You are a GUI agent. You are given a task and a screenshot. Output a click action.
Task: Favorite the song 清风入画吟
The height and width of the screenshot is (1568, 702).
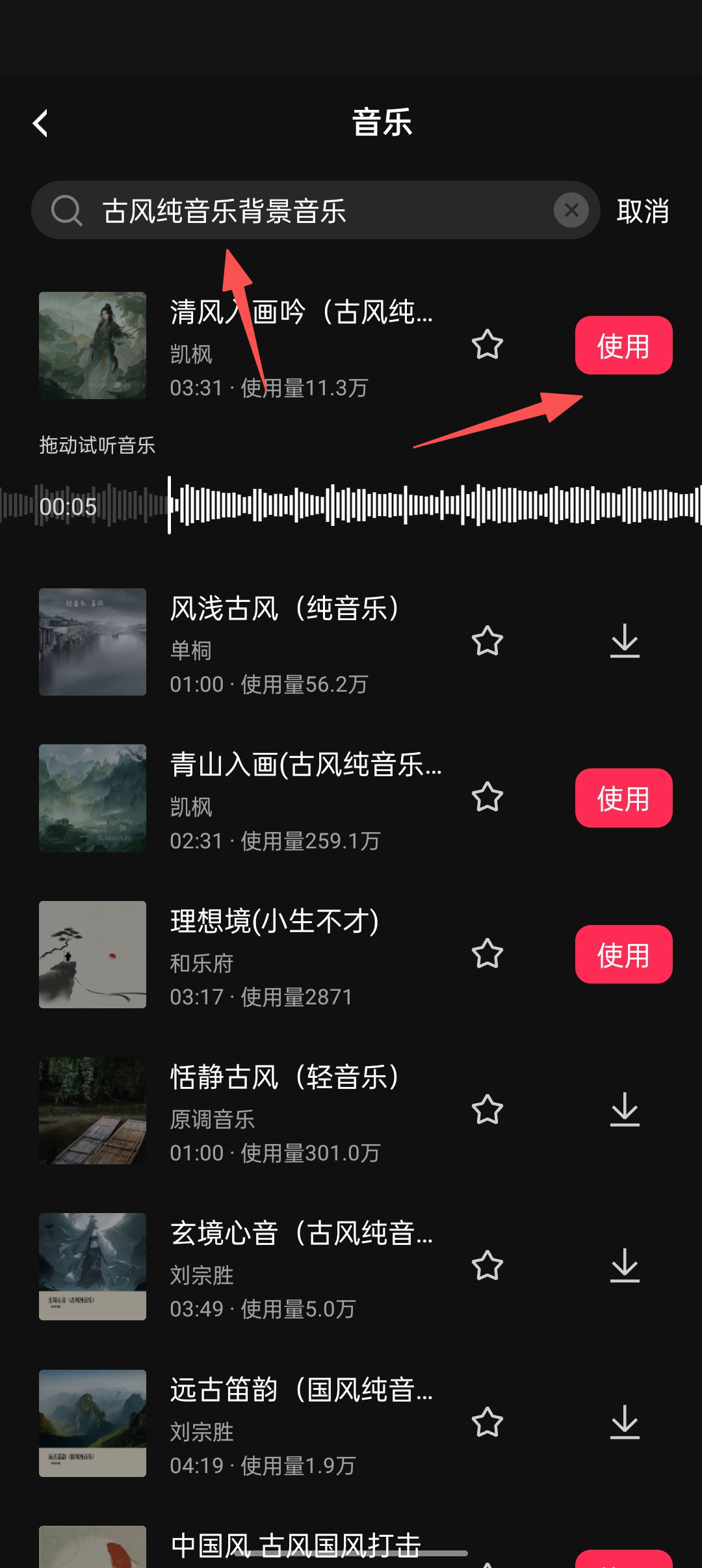pos(487,345)
